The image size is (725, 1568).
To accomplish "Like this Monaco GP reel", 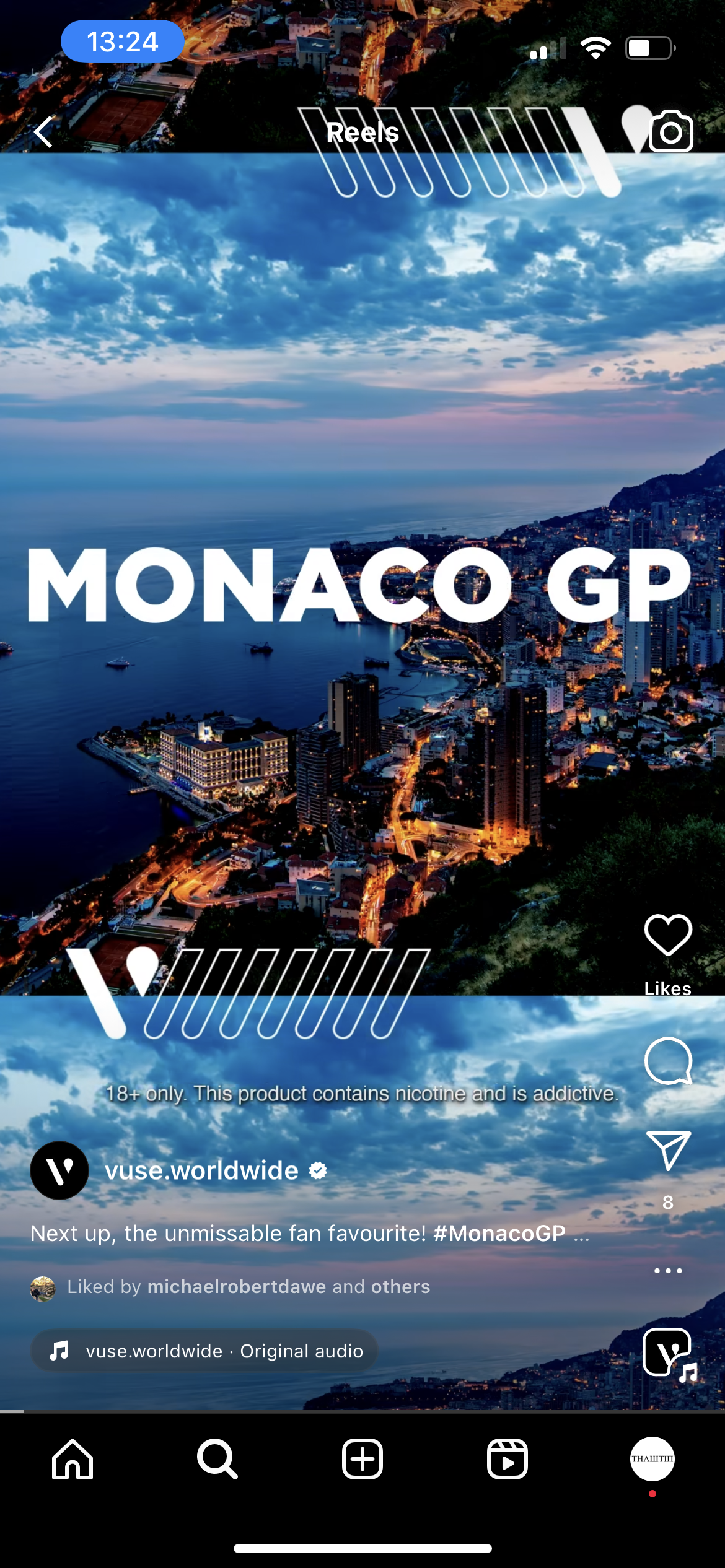I will click(668, 934).
